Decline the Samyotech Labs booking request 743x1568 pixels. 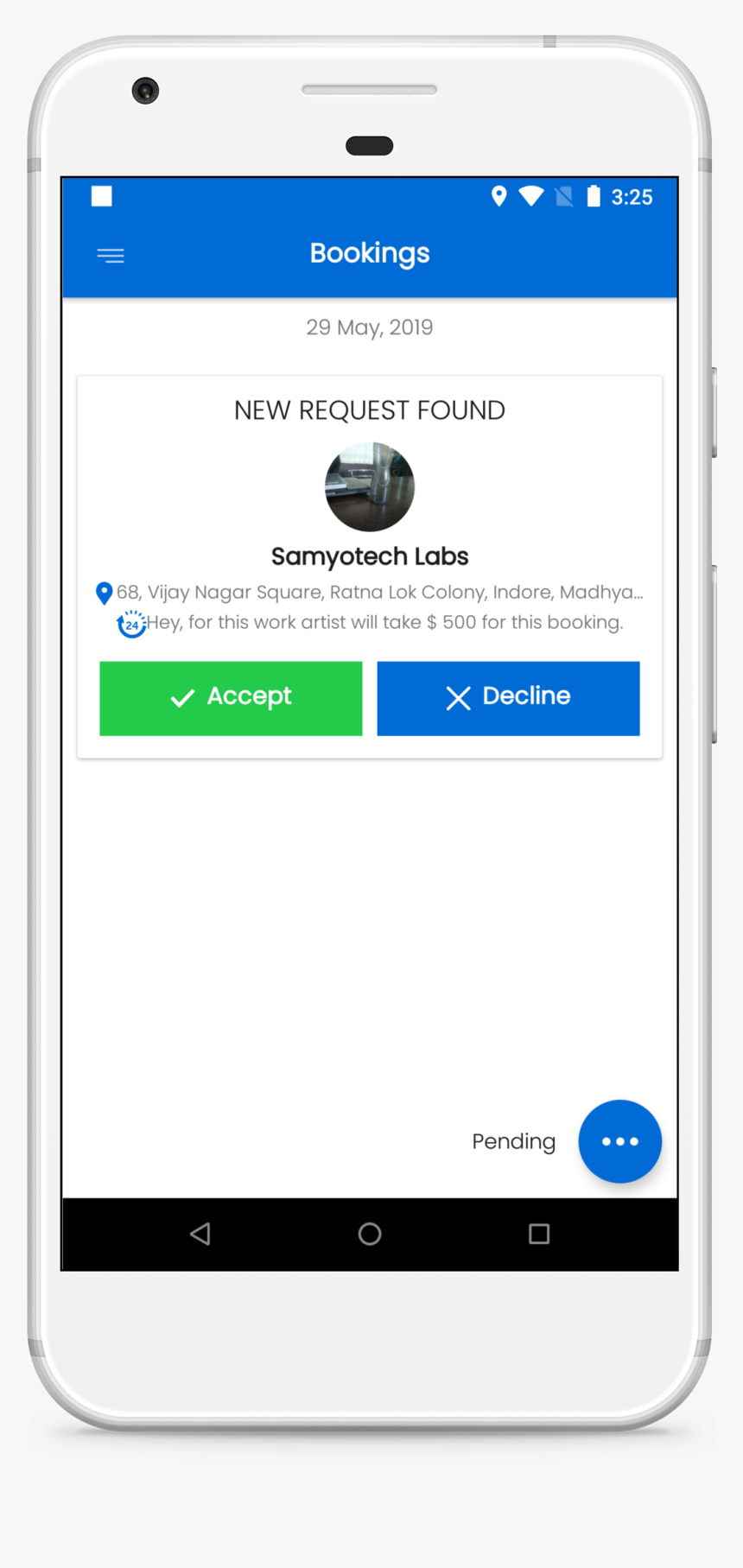coord(508,698)
